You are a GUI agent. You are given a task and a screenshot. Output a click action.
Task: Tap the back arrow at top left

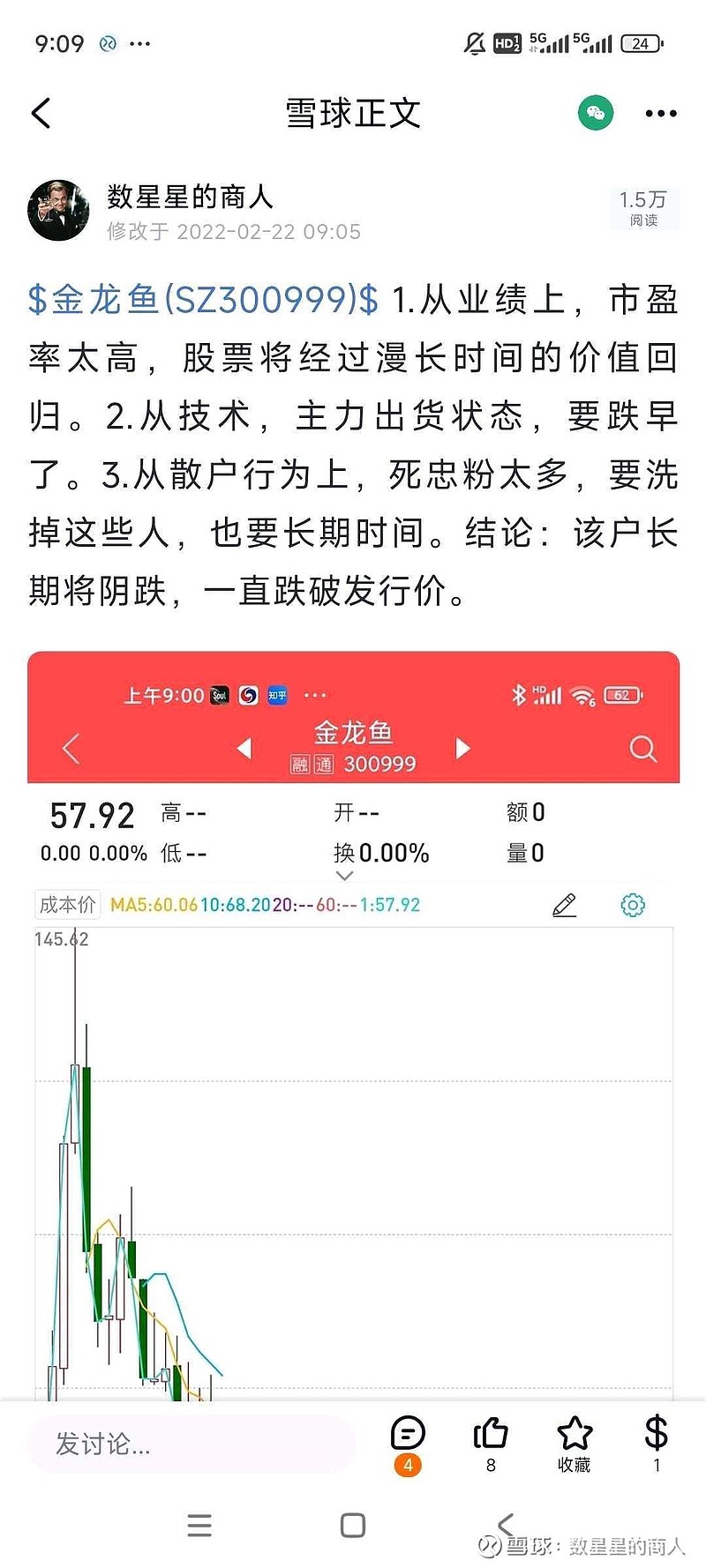tap(41, 113)
